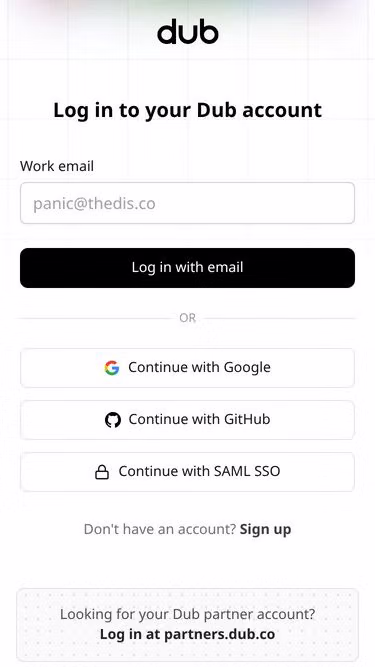Image resolution: width=375 pixels, height=667 pixels.
Task: Choose Continue with GitHub
Action: tap(188, 420)
